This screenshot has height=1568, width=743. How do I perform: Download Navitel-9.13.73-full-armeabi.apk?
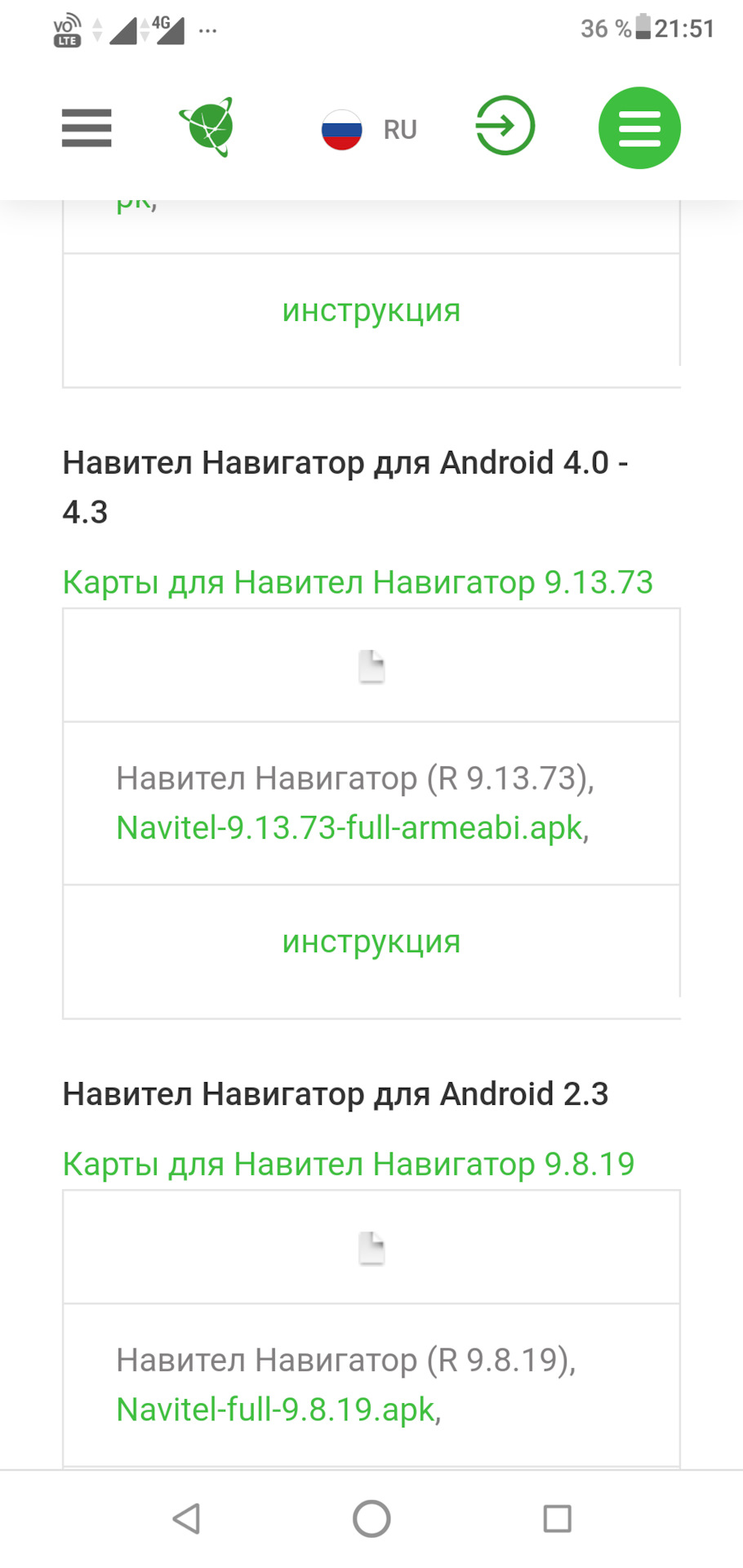(x=350, y=827)
